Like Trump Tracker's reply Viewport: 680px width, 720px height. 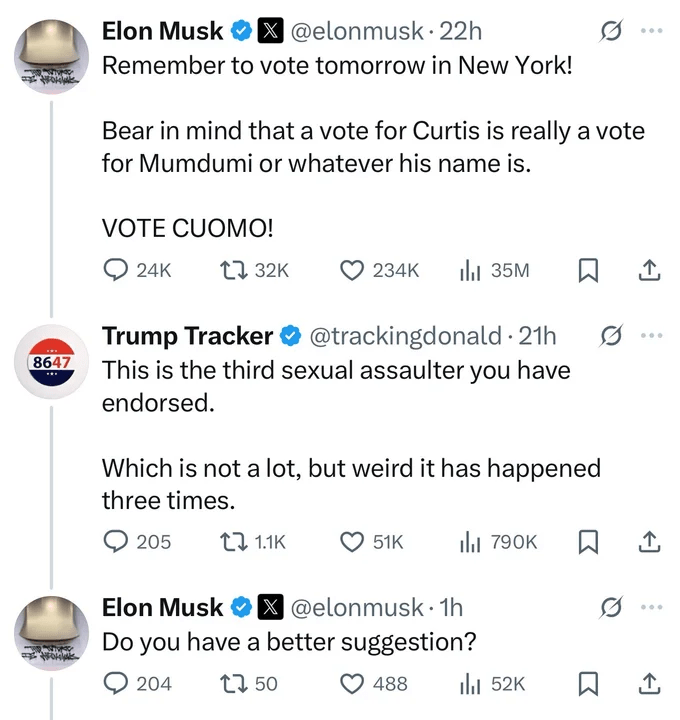click(352, 542)
